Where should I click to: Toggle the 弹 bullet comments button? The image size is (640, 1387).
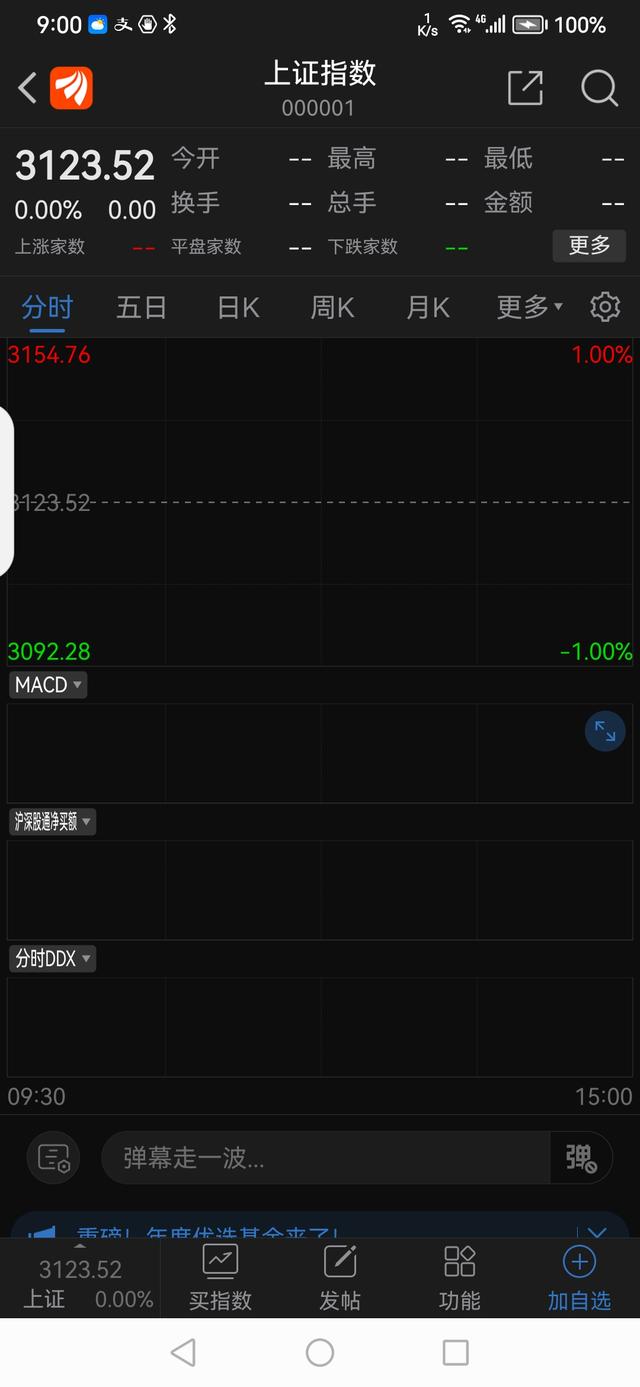click(581, 1158)
